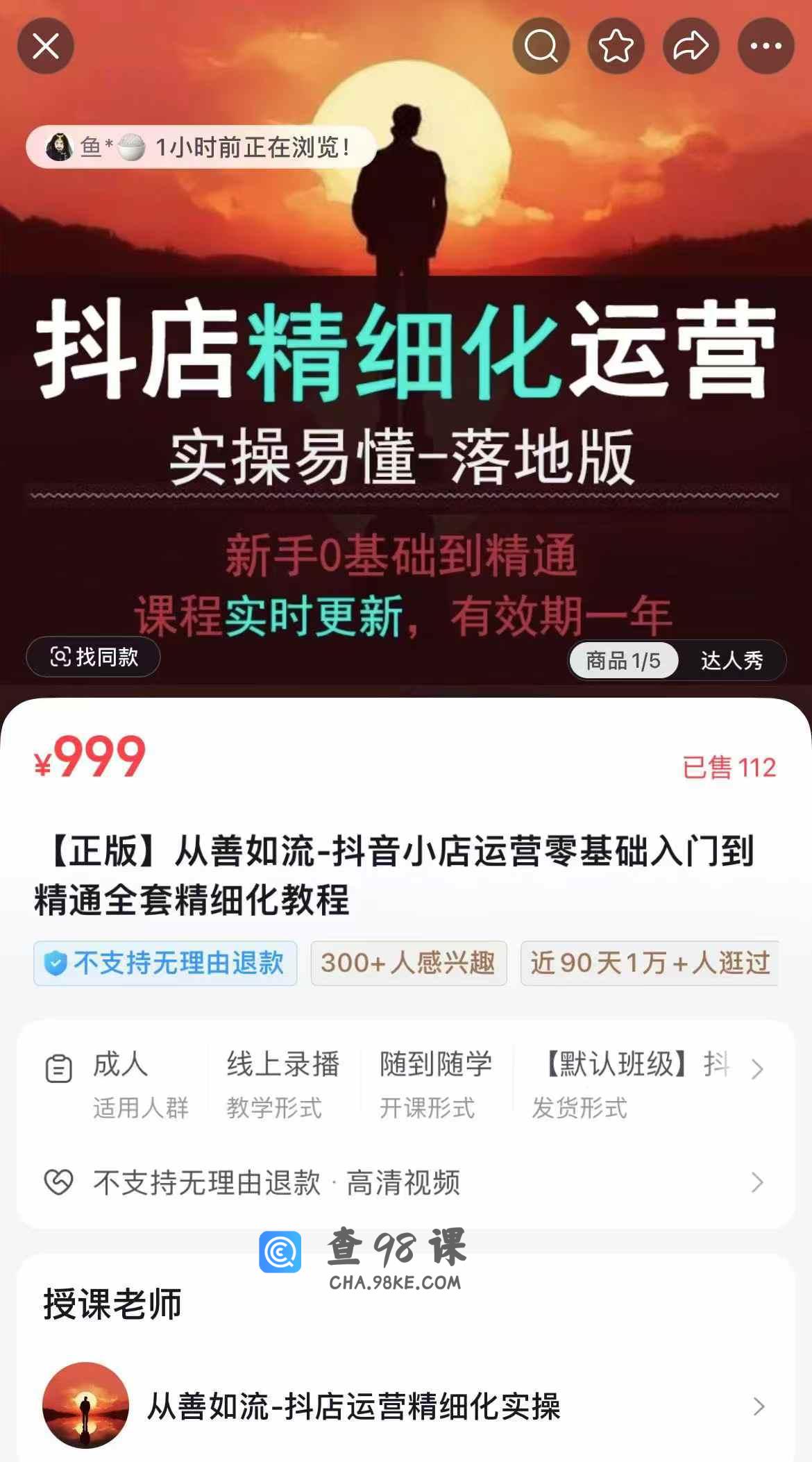Image resolution: width=812 pixels, height=1462 pixels.
Task: Open the three-dot overflow menu
Action: pyautogui.click(x=766, y=47)
